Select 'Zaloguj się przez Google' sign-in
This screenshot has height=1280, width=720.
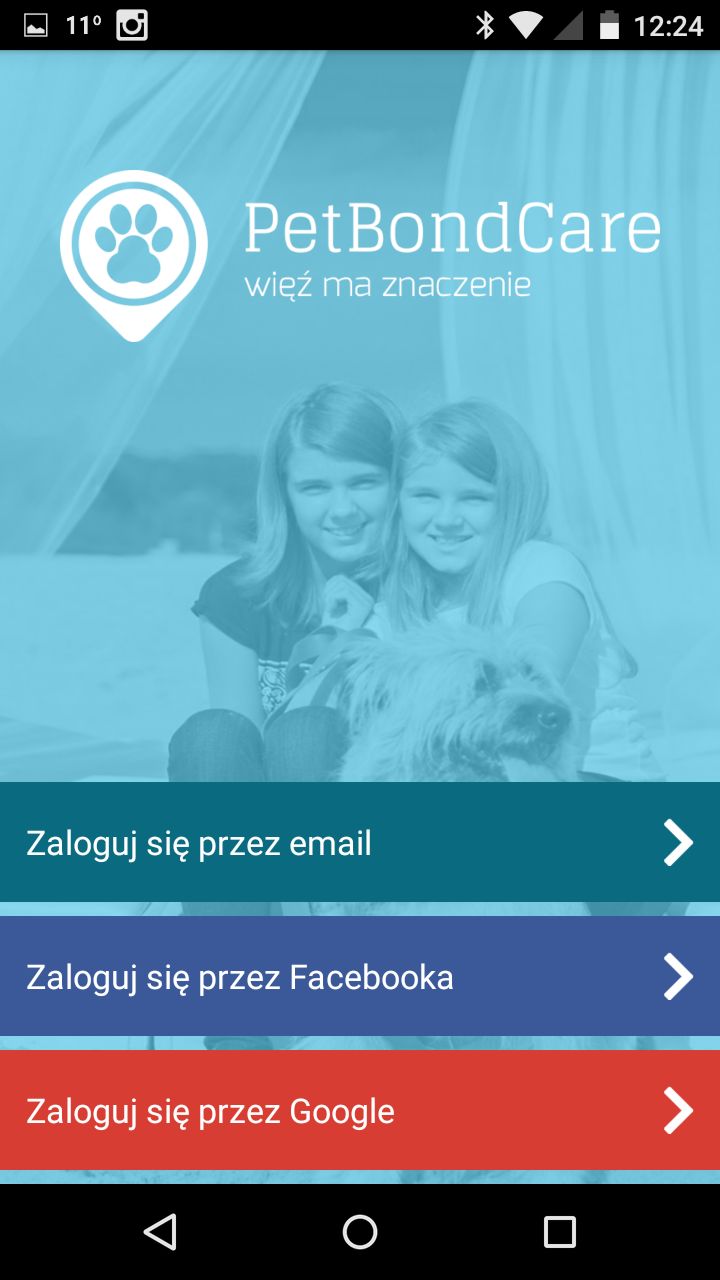click(360, 1110)
